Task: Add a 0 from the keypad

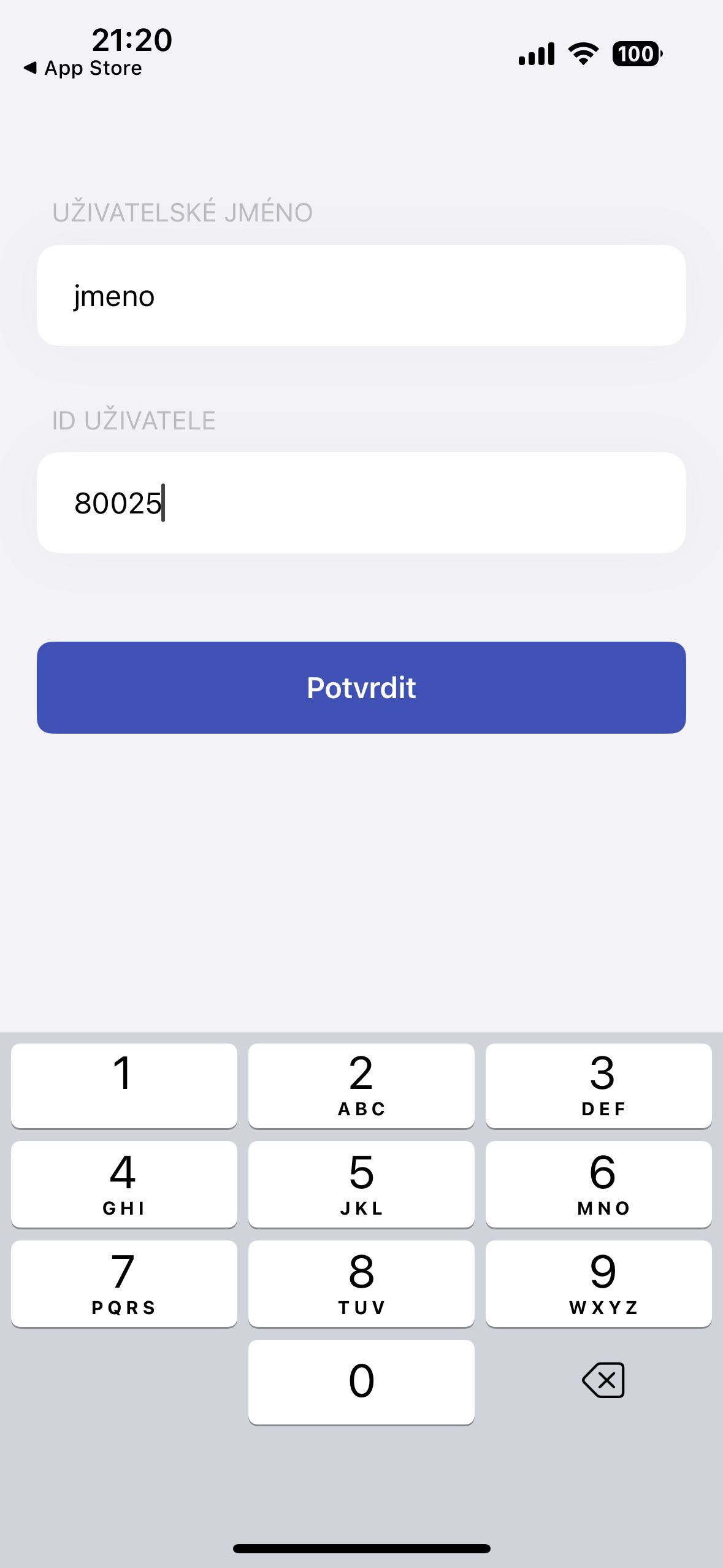Action: coord(361,1382)
